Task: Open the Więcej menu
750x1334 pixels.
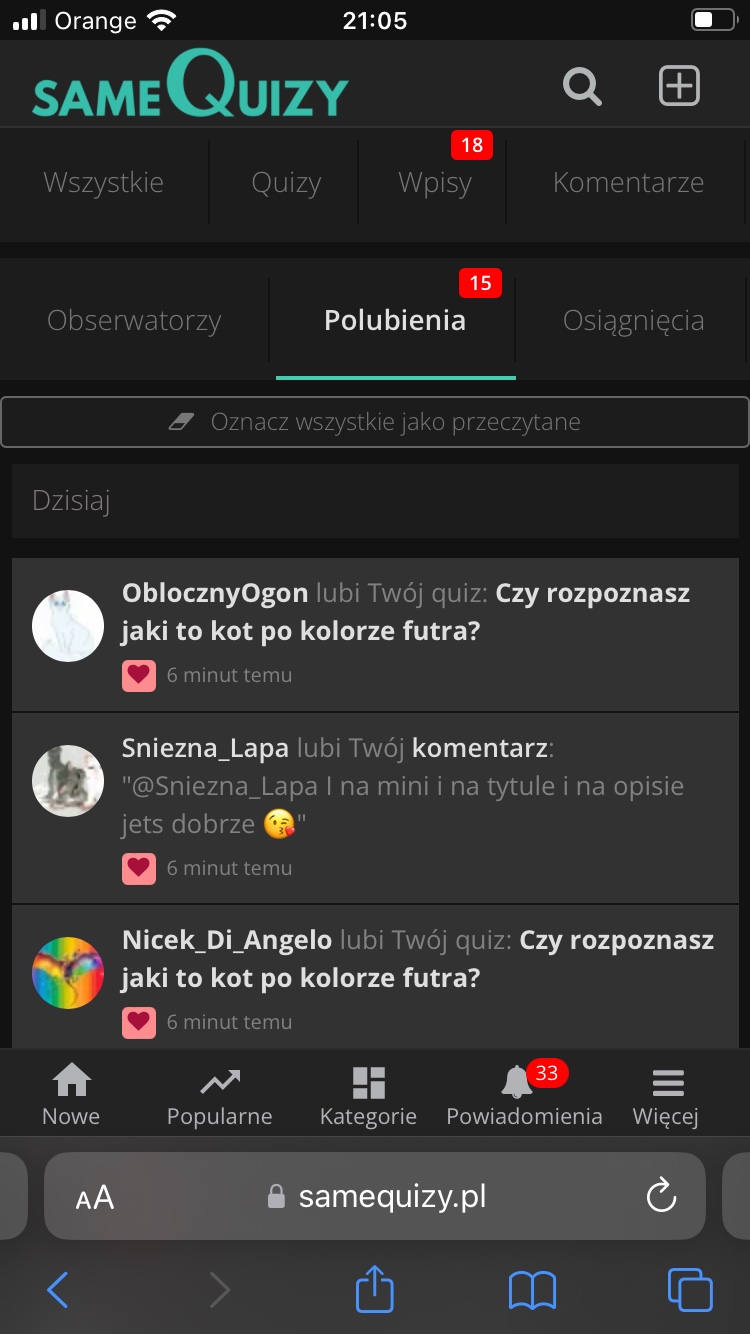Action: click(x=666, y=1095)
